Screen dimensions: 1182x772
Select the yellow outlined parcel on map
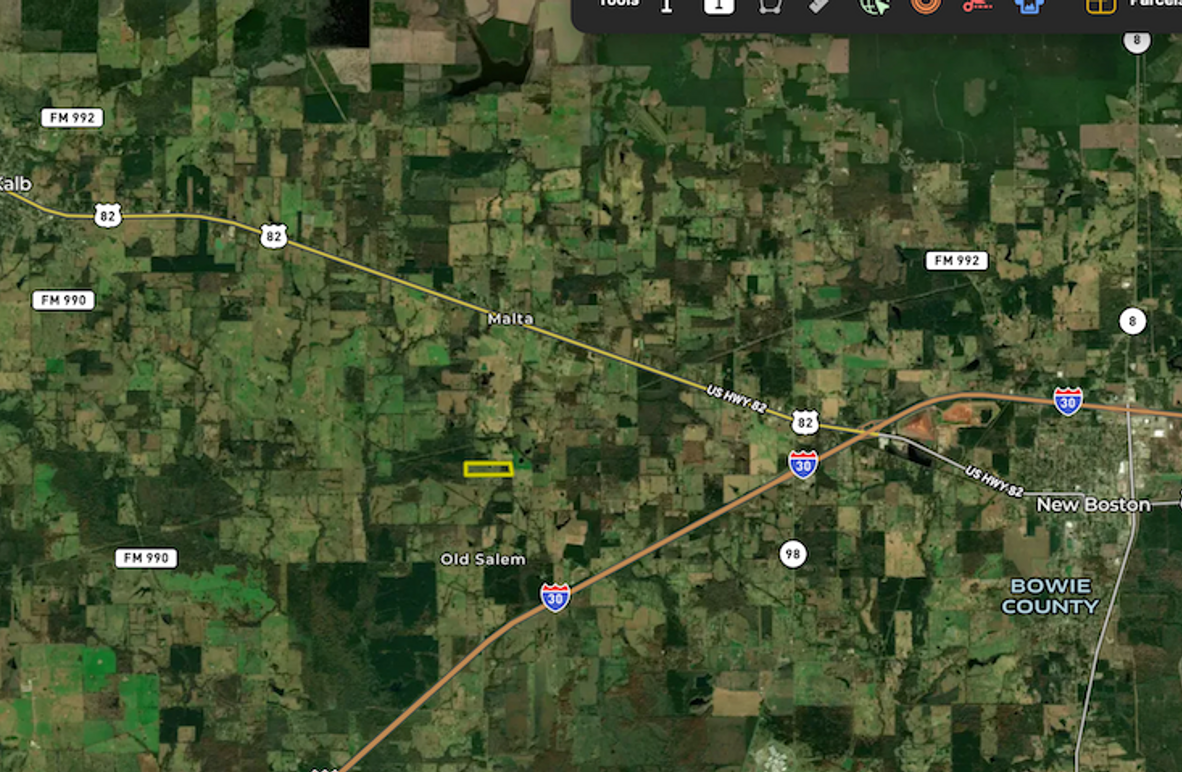click(x=489, y=469)
